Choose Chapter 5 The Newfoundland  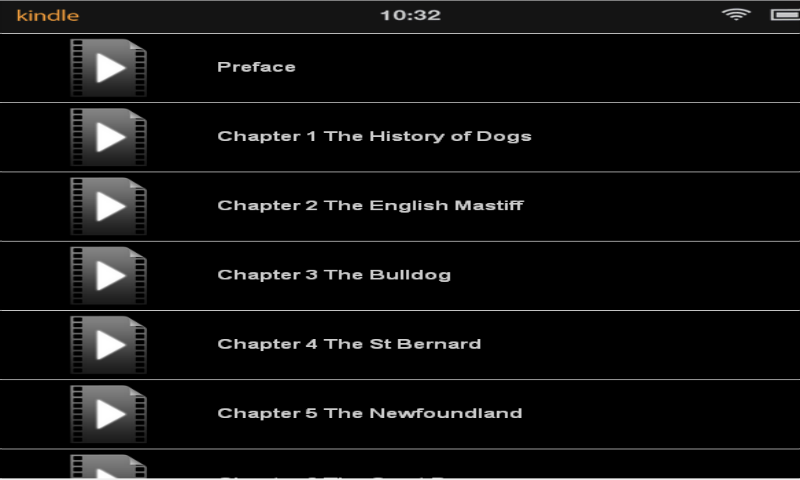point(369,413)
